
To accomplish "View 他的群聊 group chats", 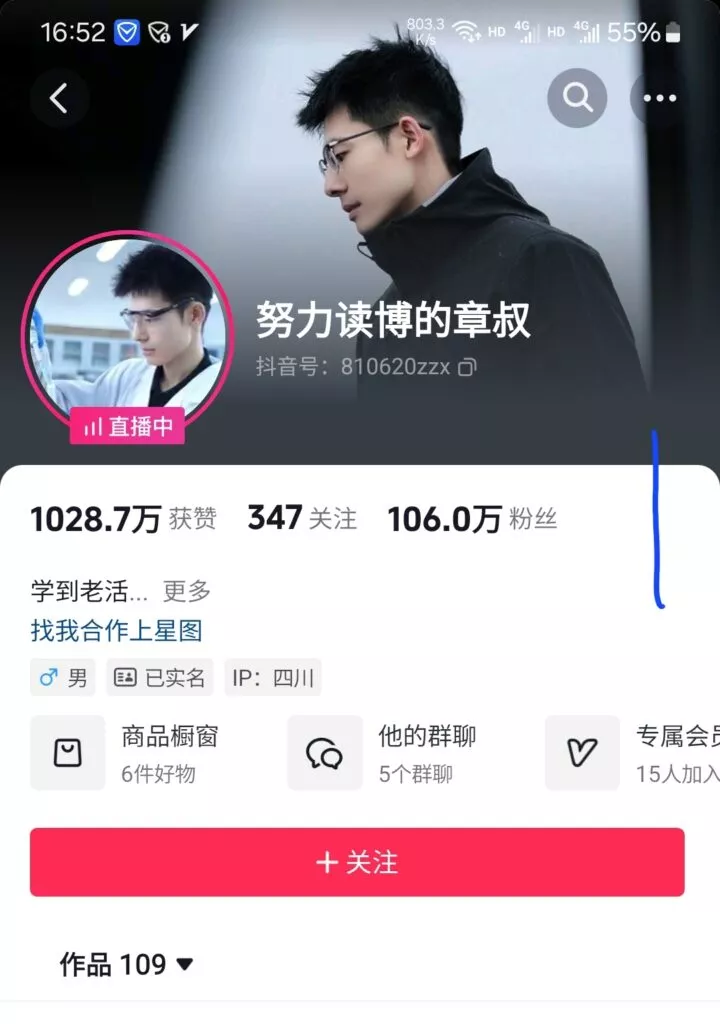I will (x=382, y=753).
